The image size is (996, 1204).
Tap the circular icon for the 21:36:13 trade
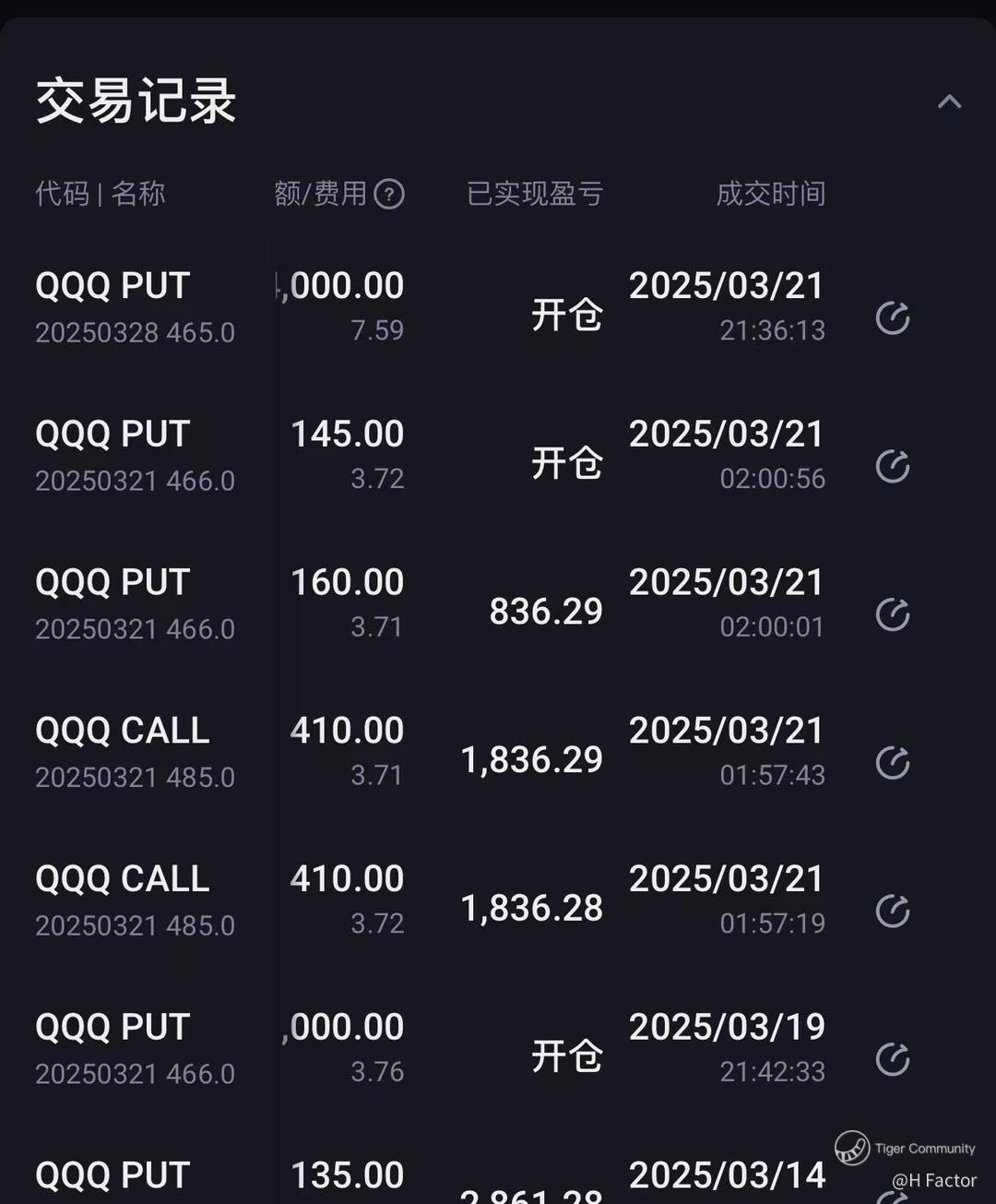pos(892,318)
